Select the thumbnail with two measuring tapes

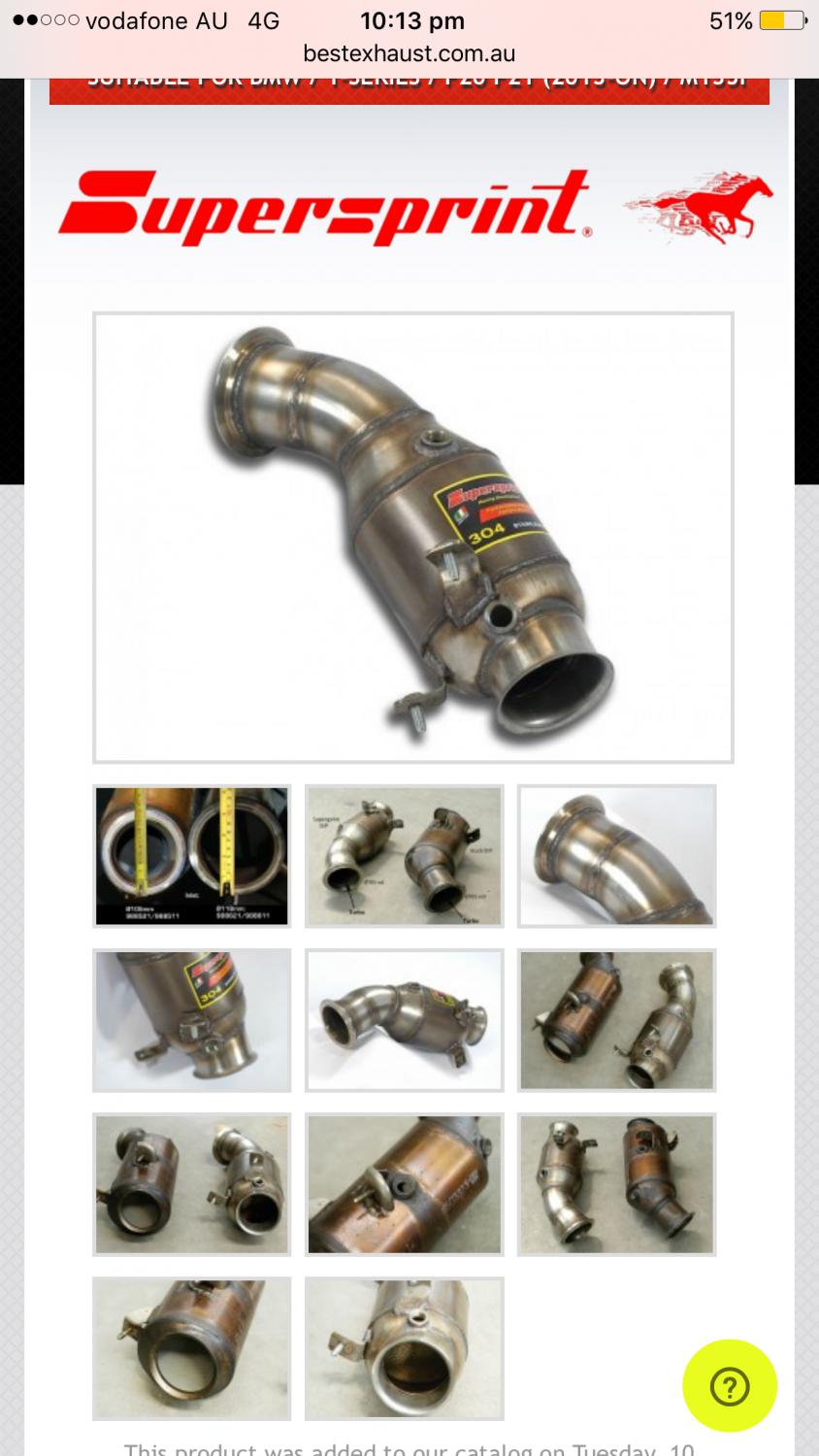point(192,855)
